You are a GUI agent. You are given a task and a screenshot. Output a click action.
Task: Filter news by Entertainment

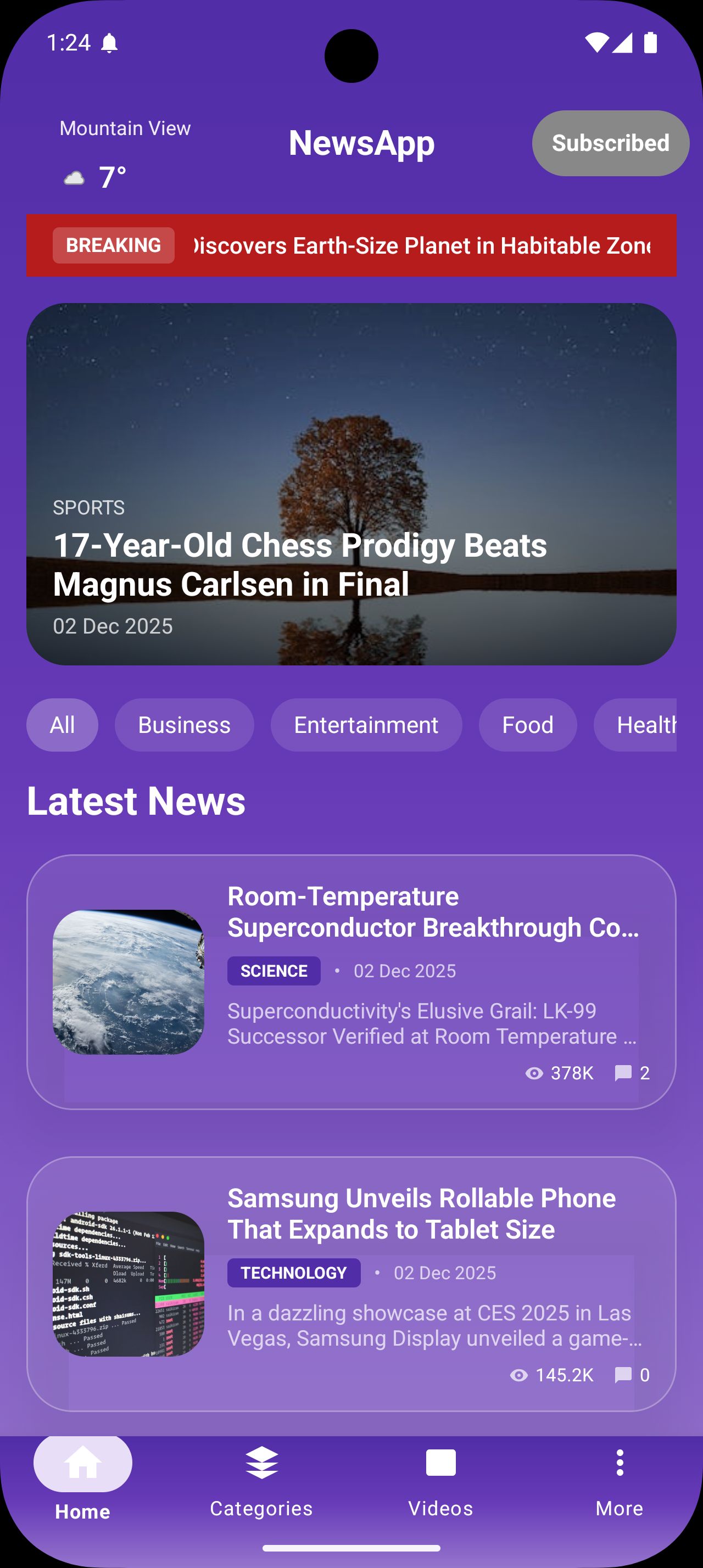[366, 724]
